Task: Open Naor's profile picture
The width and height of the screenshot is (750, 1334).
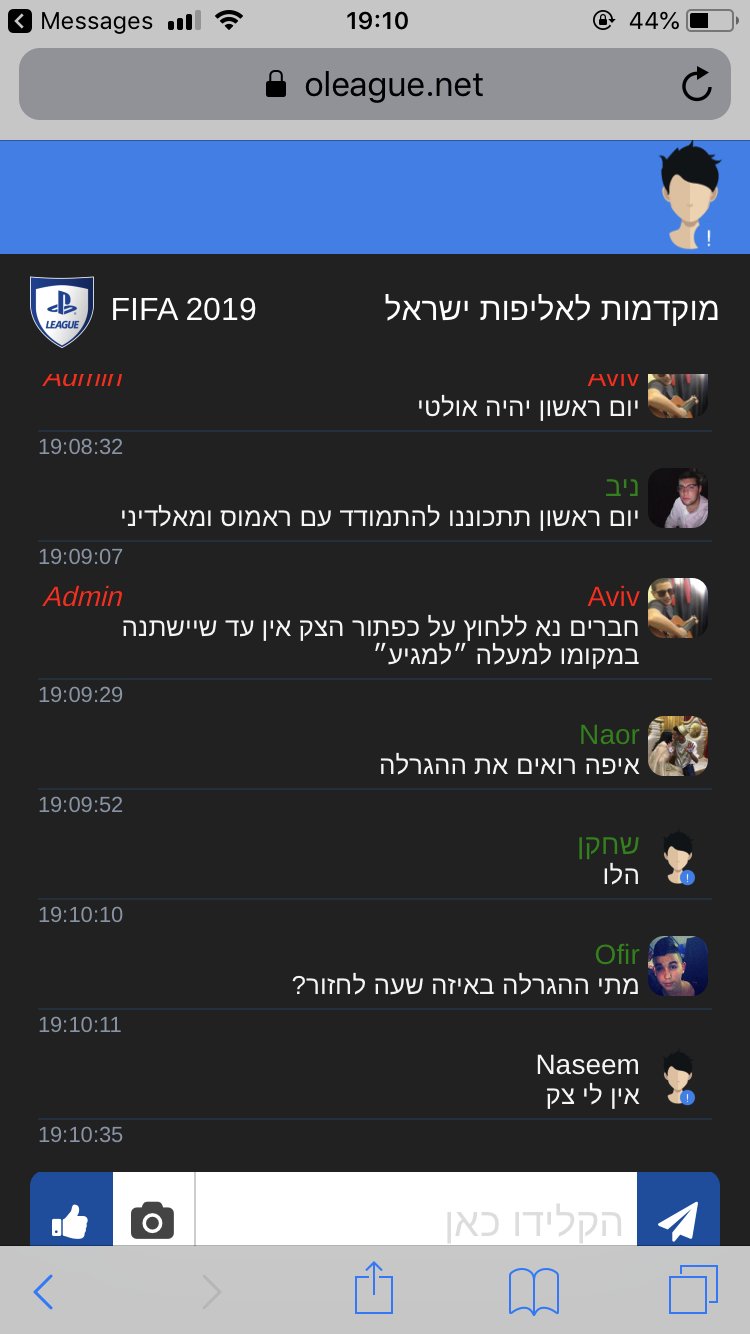Action: (678, 746)
